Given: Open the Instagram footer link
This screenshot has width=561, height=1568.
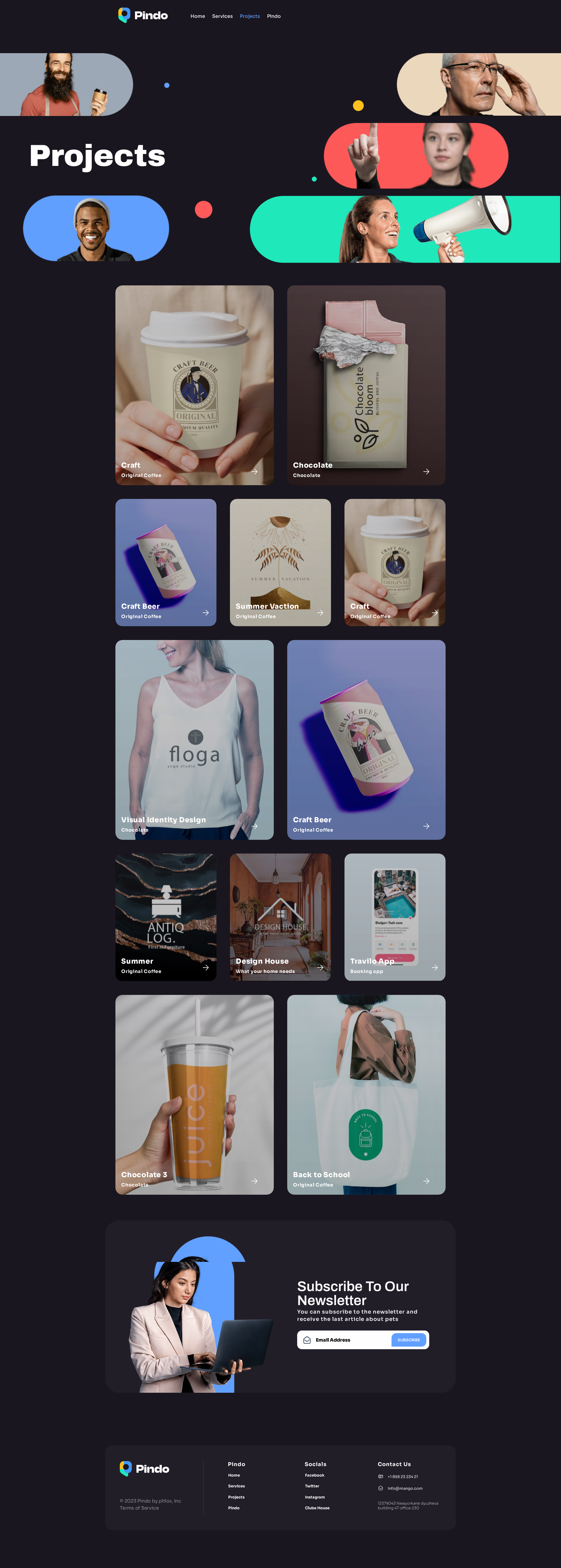Looking at the screenshot, I should pyautogui.click(x=314, y=1497).
